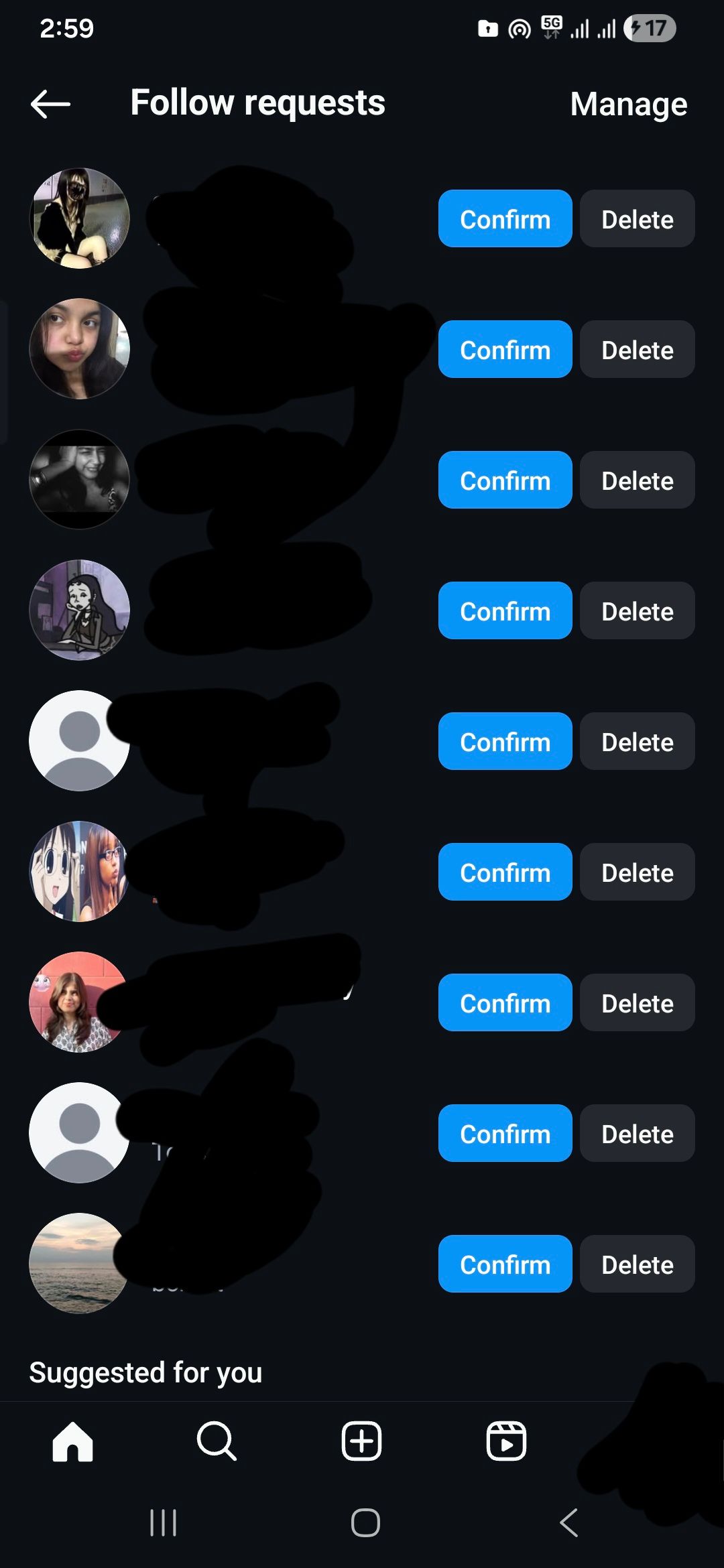
Task: Confirm request from the purple cartoon girl avatar
Action: [505, 611]
